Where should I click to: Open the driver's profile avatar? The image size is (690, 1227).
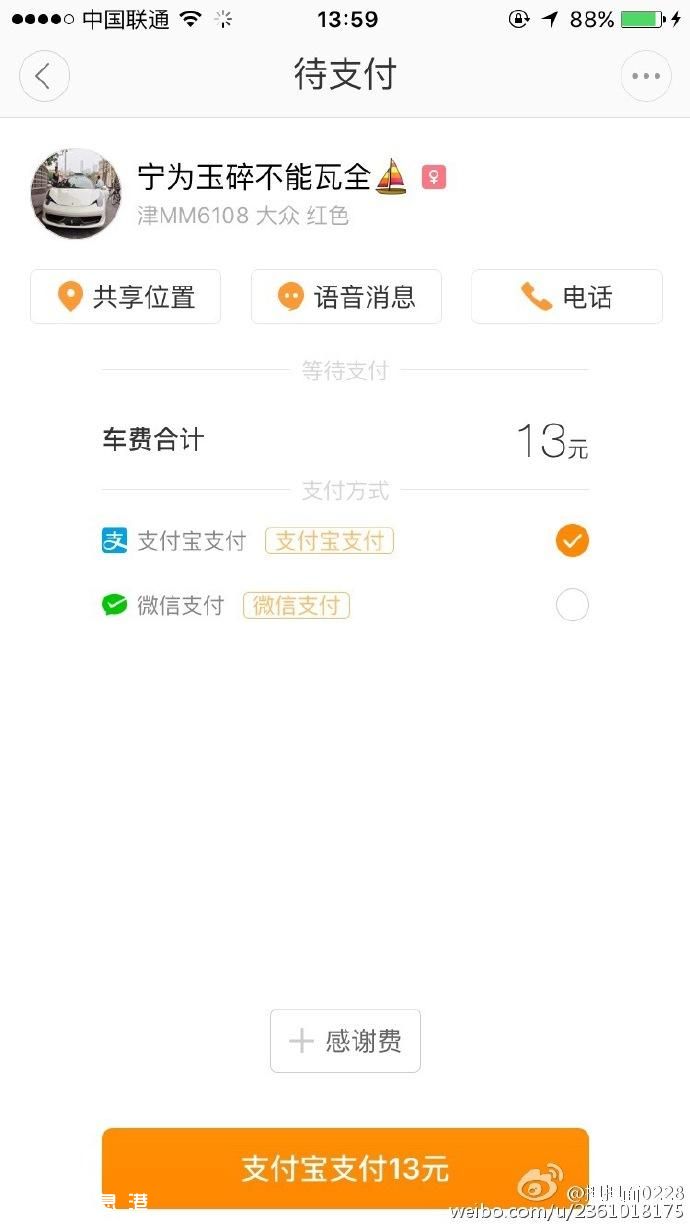pos(76,193)
